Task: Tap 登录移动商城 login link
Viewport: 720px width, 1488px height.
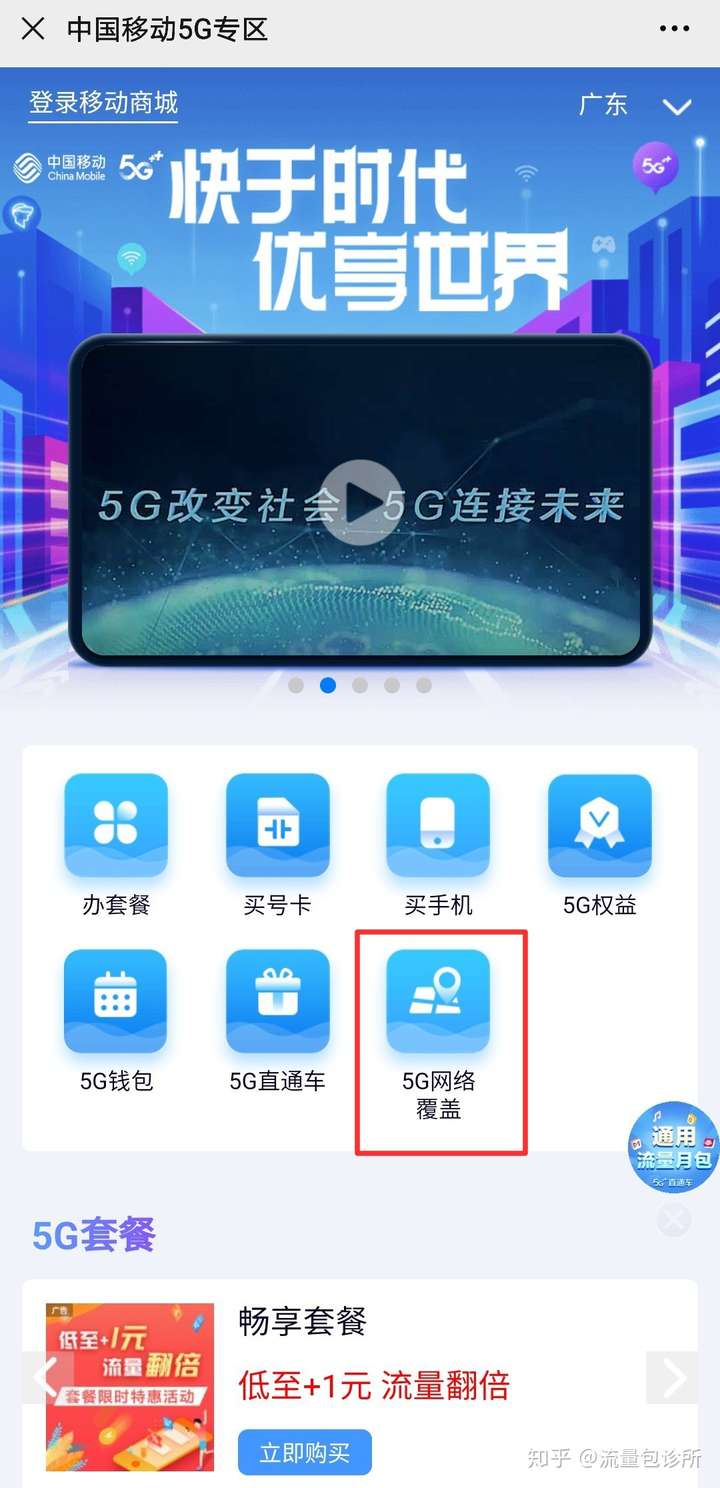Action: coord(103,103)
